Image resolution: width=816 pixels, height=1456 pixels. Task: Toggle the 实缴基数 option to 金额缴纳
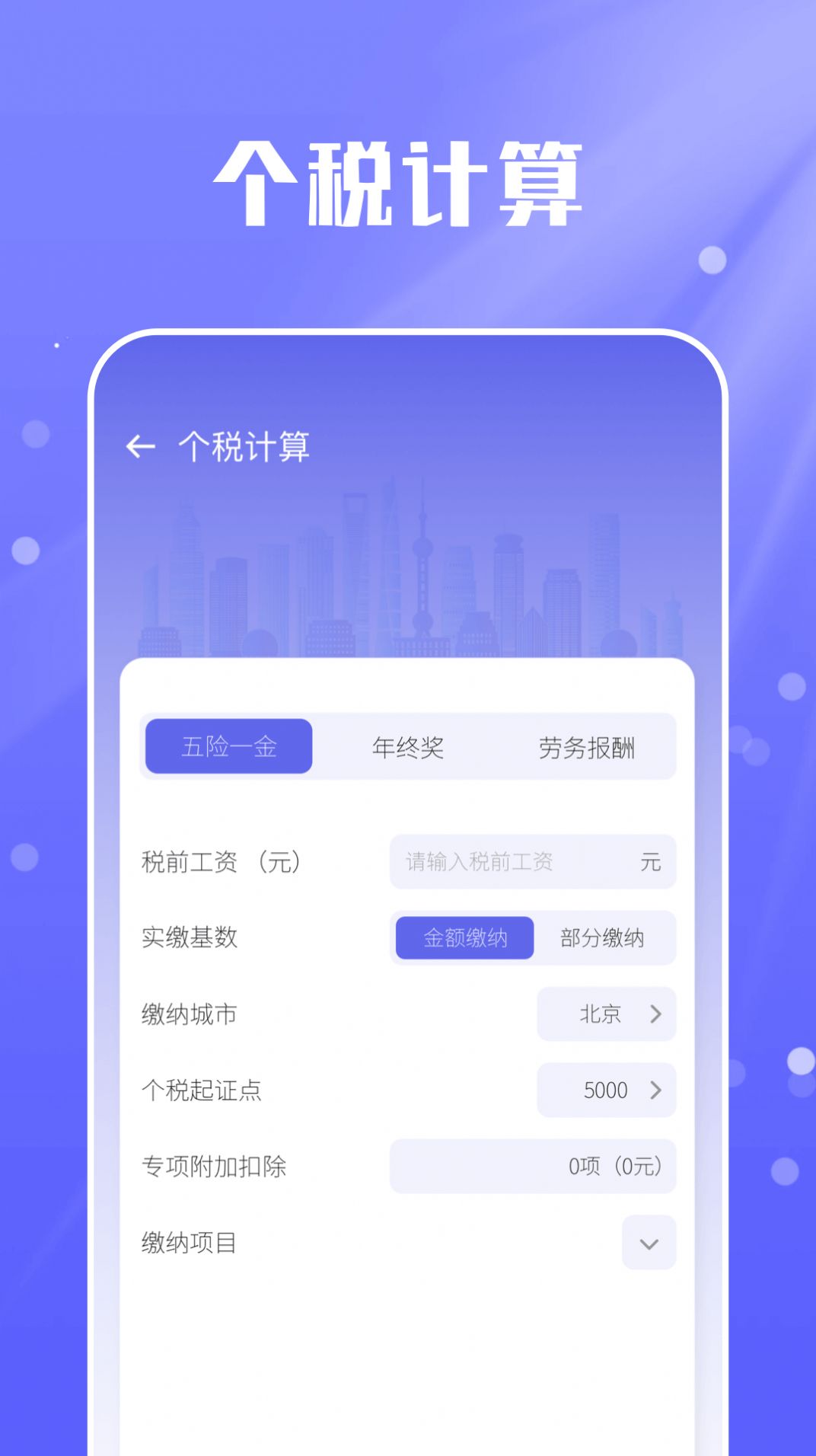463,939
